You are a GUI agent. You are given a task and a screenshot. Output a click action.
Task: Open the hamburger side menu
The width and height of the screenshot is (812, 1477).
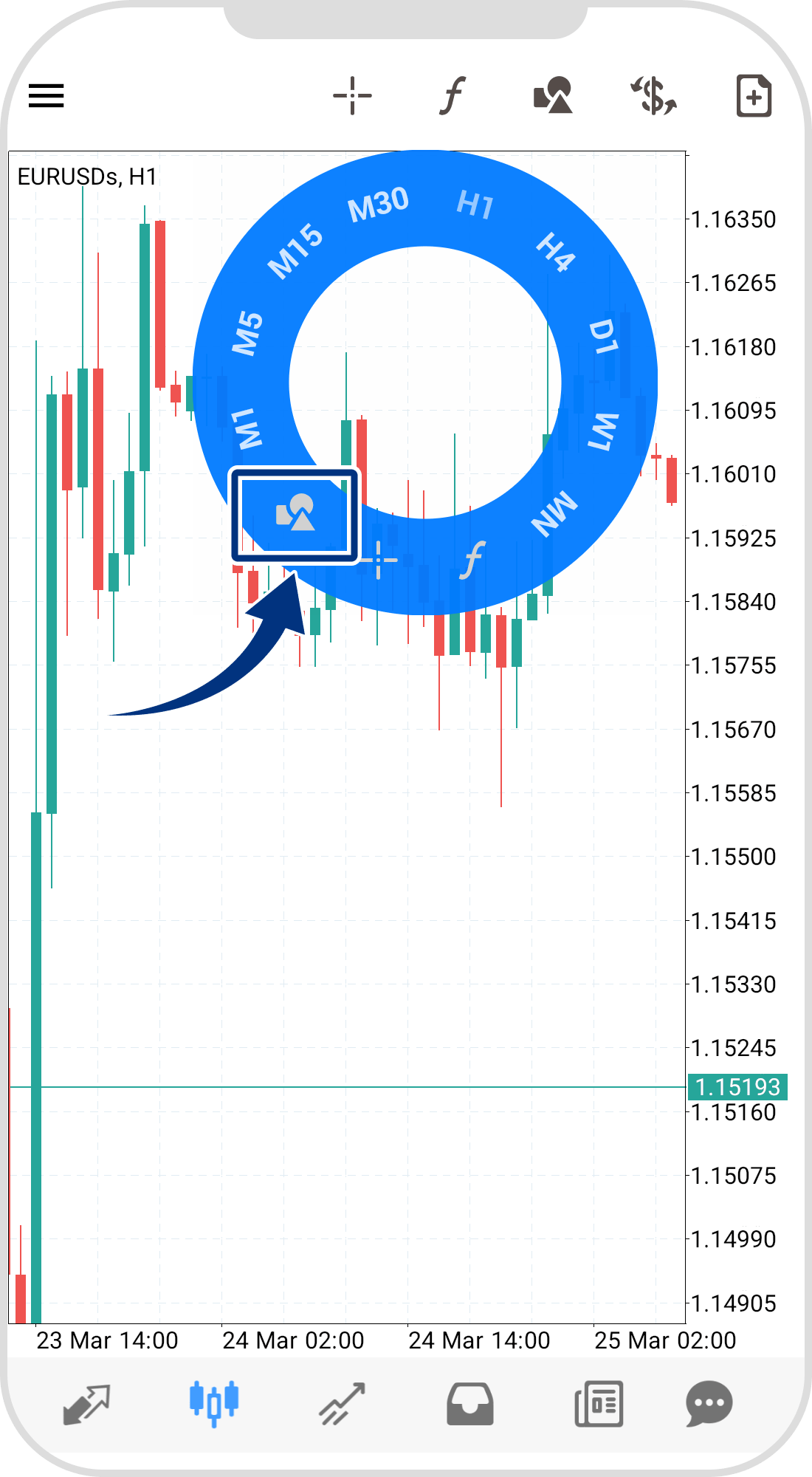click(x=46, y=96)
